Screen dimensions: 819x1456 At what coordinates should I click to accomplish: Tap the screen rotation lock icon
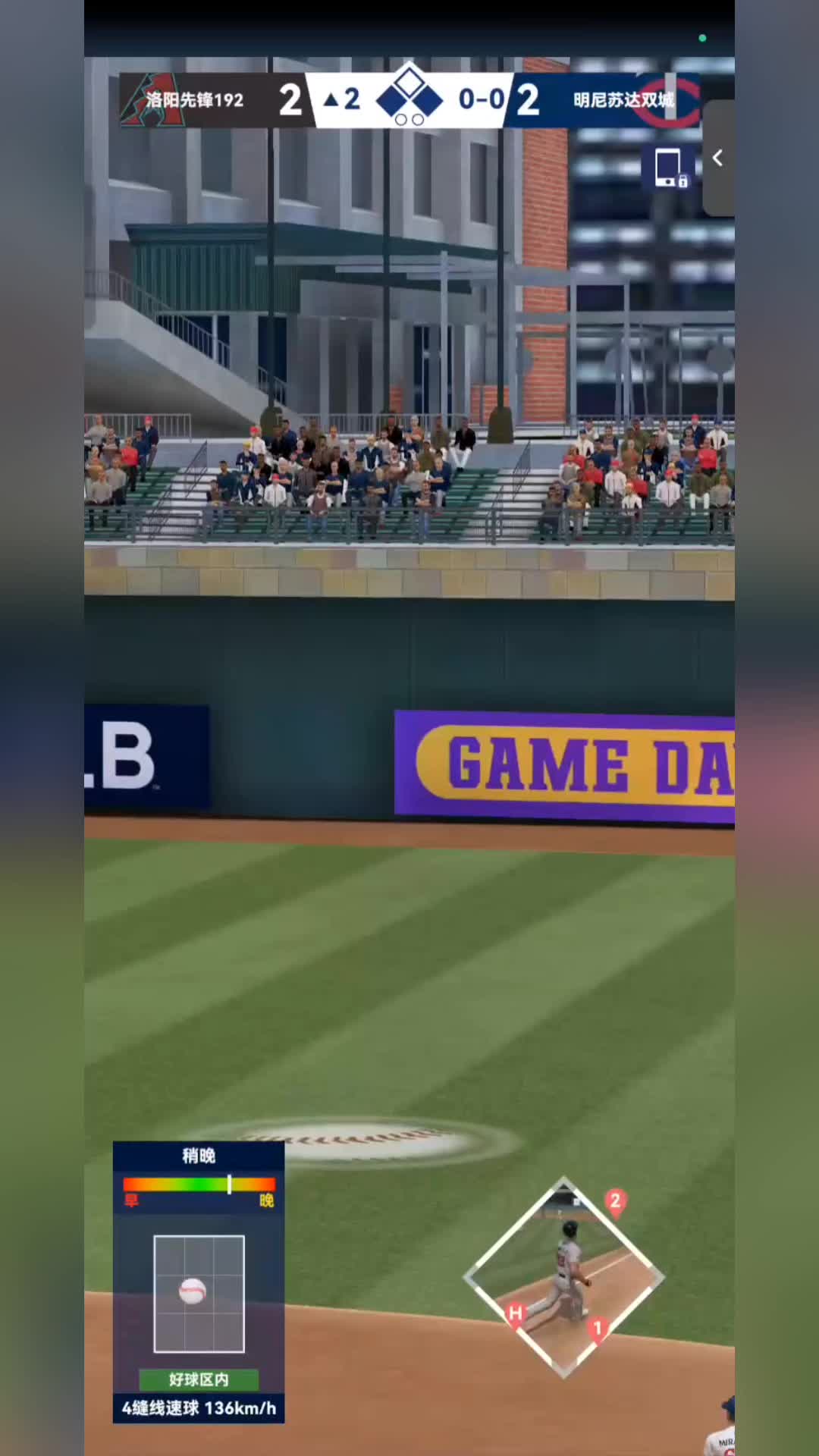(670, 168)
